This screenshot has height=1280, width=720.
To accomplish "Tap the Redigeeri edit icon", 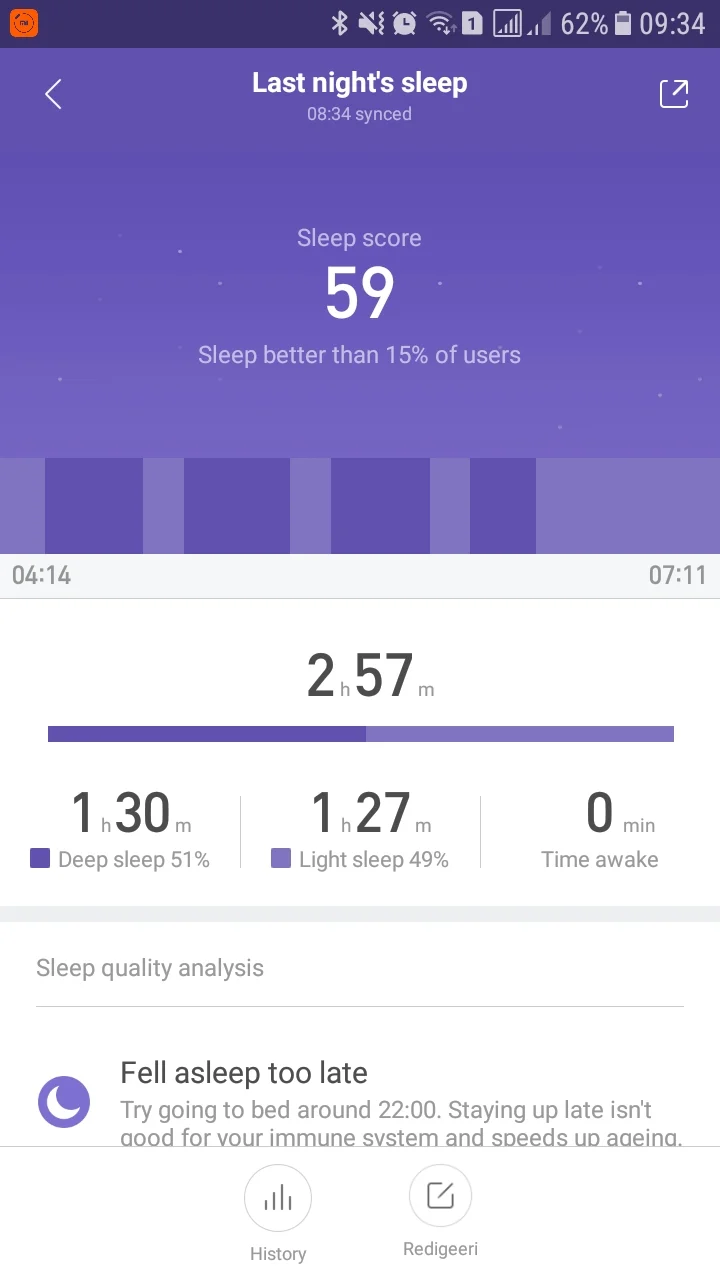I will click(x=440, y=1194).
